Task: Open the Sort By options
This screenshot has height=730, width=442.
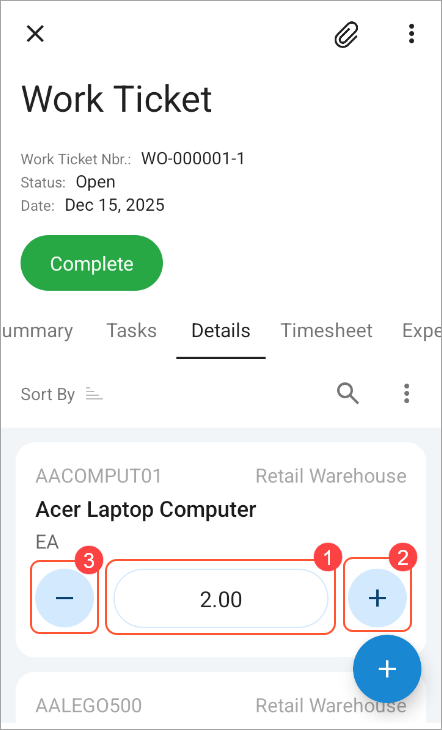Action: click(x=61, y=394)
